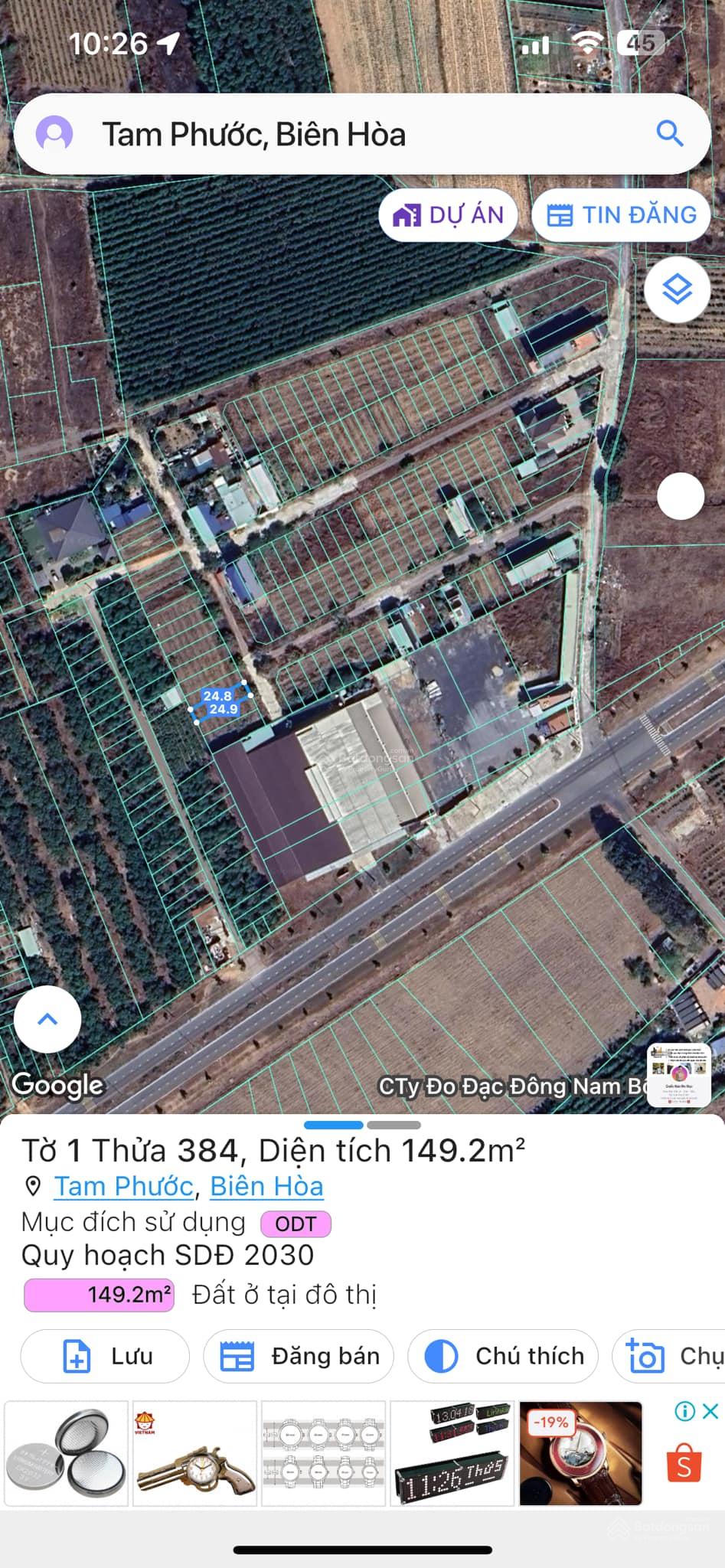Open the Tam Phước link
The height and width of the screenshot is (1568, 725).
[x=122, y=1186]
